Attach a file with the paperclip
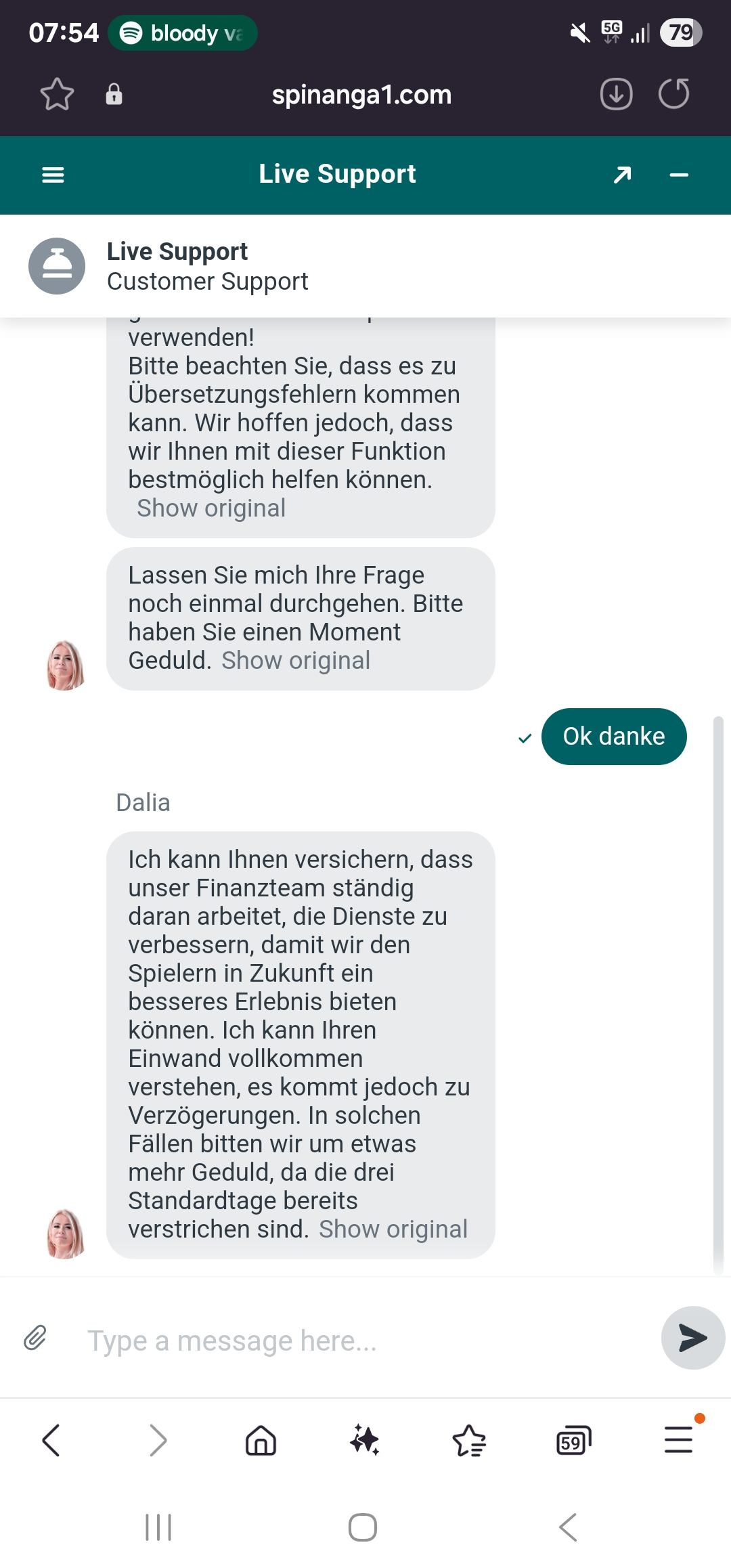731x1568 pixels. (35, 1338)
